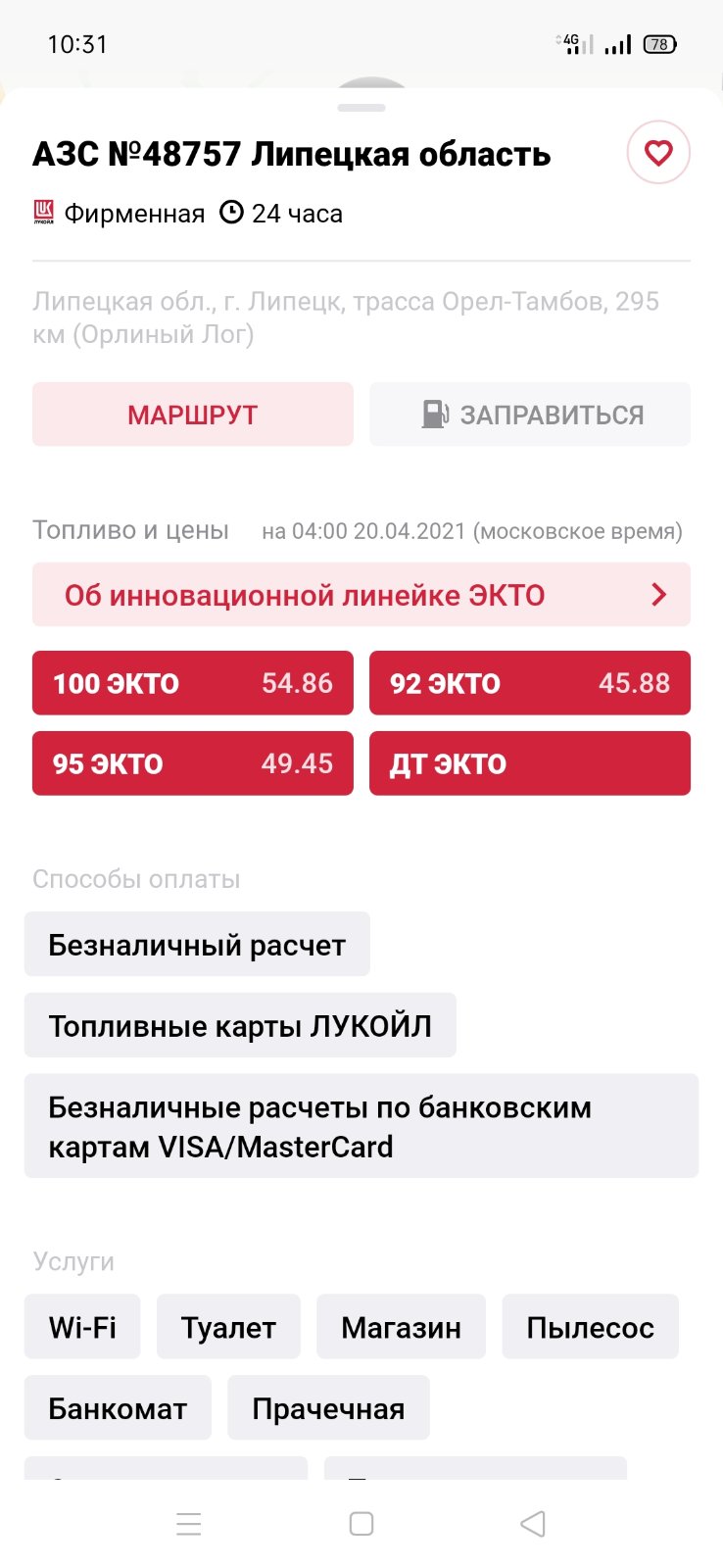Tap the ЗАПРАВИТЬСЯ button
The width and height of the screenshot is (723, 1568).
pyautogui.click(x=530, y=415)
